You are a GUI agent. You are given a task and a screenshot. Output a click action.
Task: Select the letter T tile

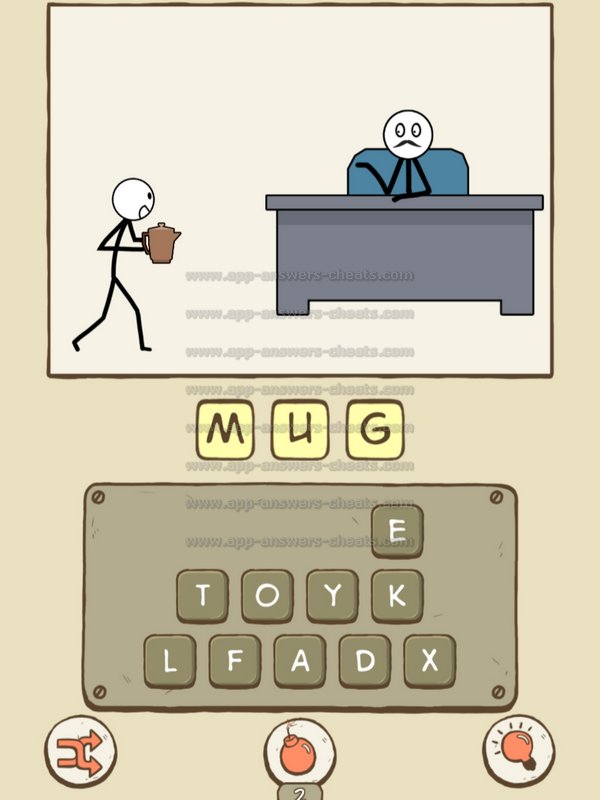pyautogui.click(x=202, y=596)
